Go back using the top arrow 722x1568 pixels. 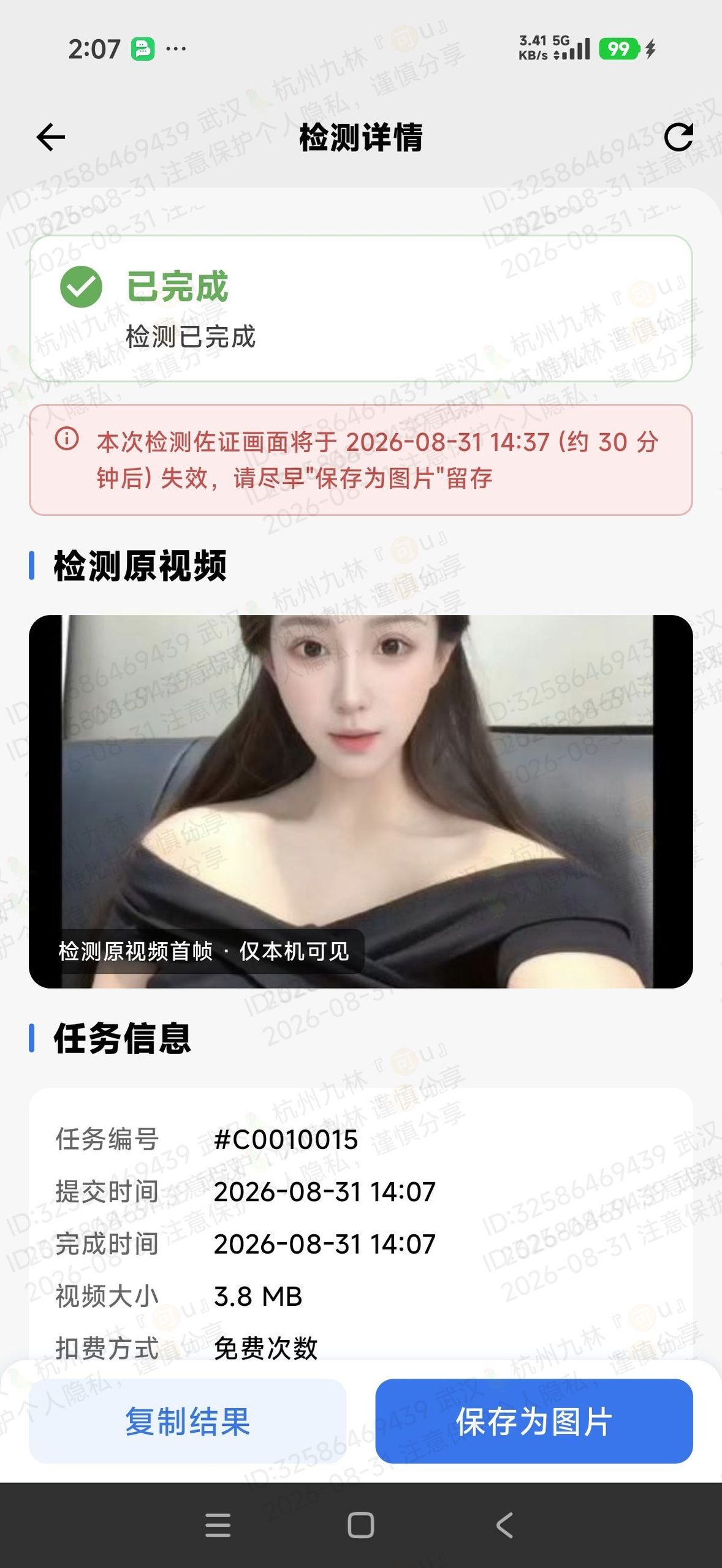[51, 137]
